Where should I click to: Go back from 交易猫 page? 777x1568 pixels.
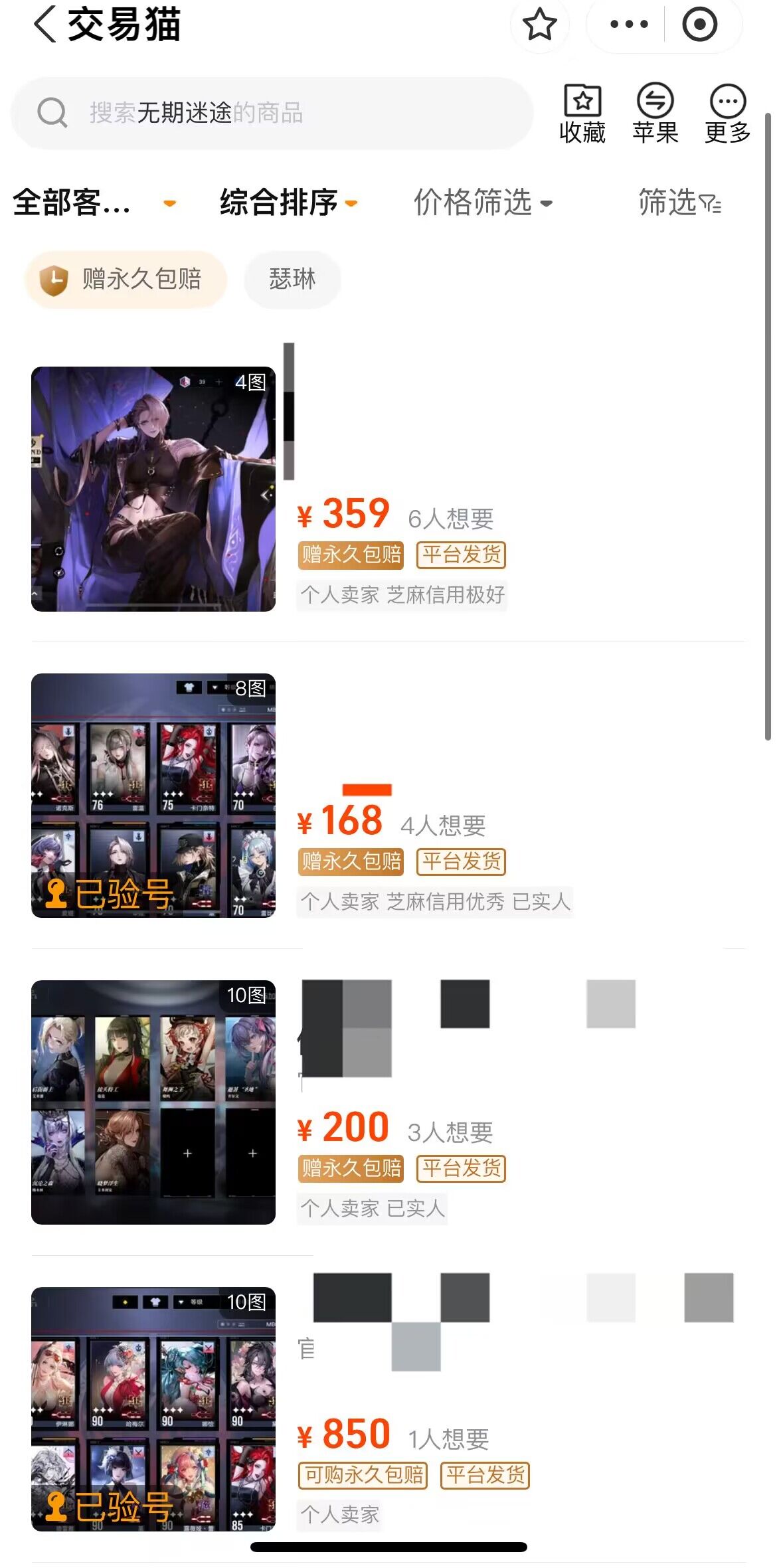pyautogui.click(x=45, y=25)
